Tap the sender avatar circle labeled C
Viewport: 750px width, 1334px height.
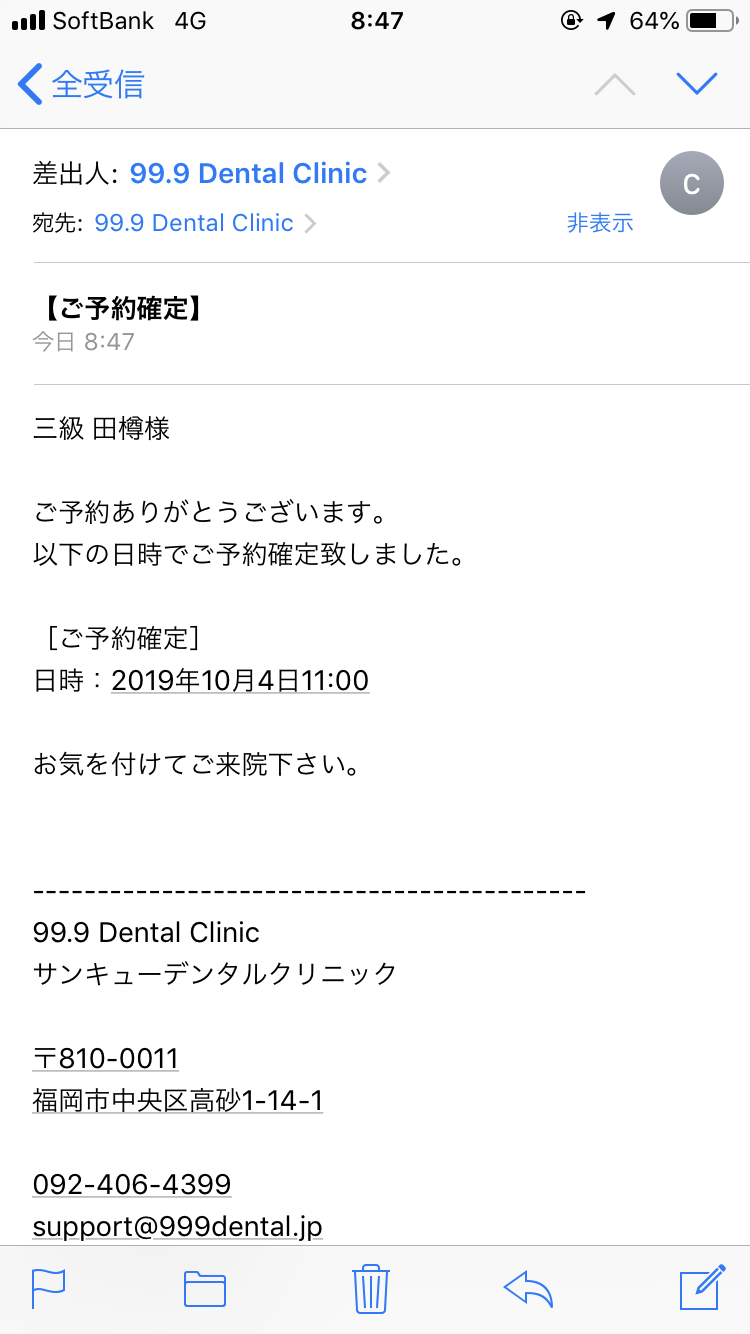coord(691,183)
